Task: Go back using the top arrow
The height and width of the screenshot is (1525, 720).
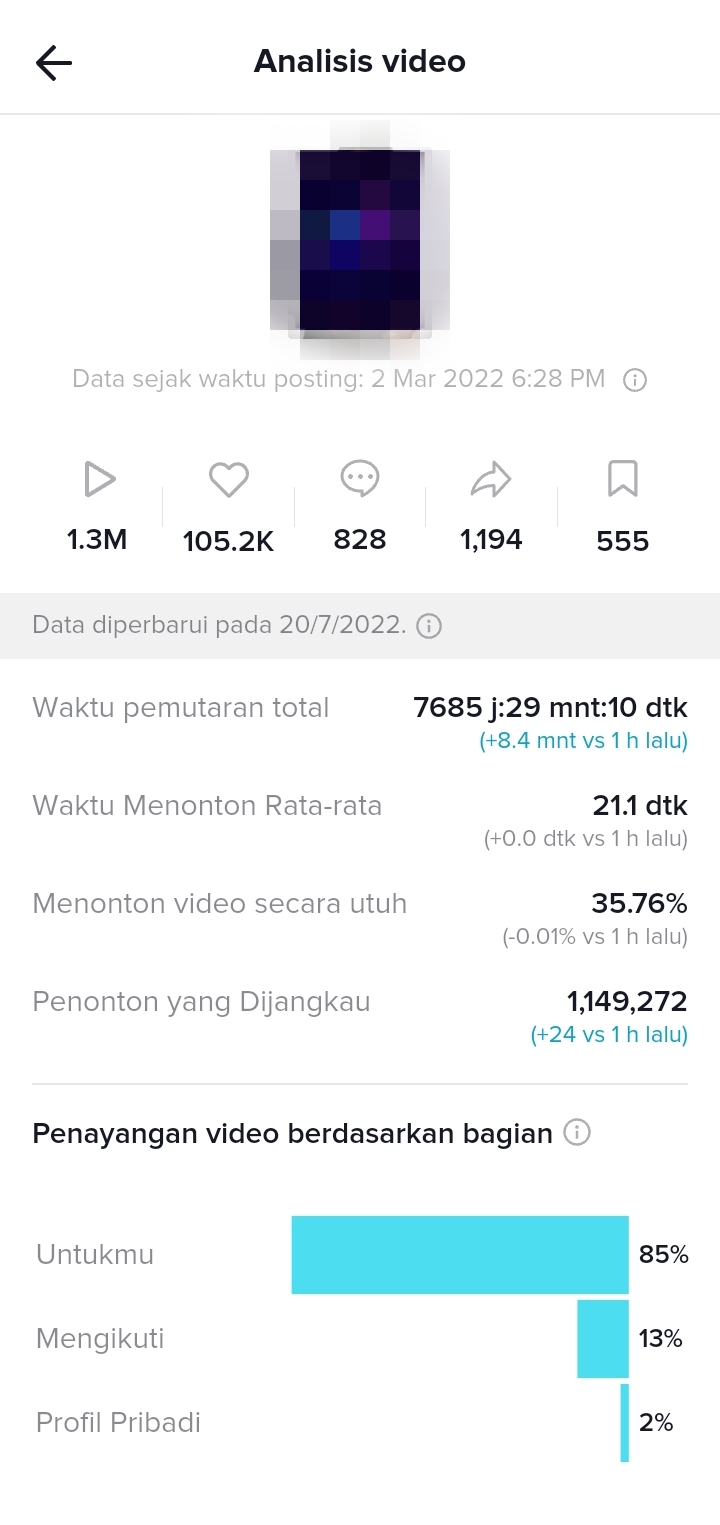Action: (54, 63)
